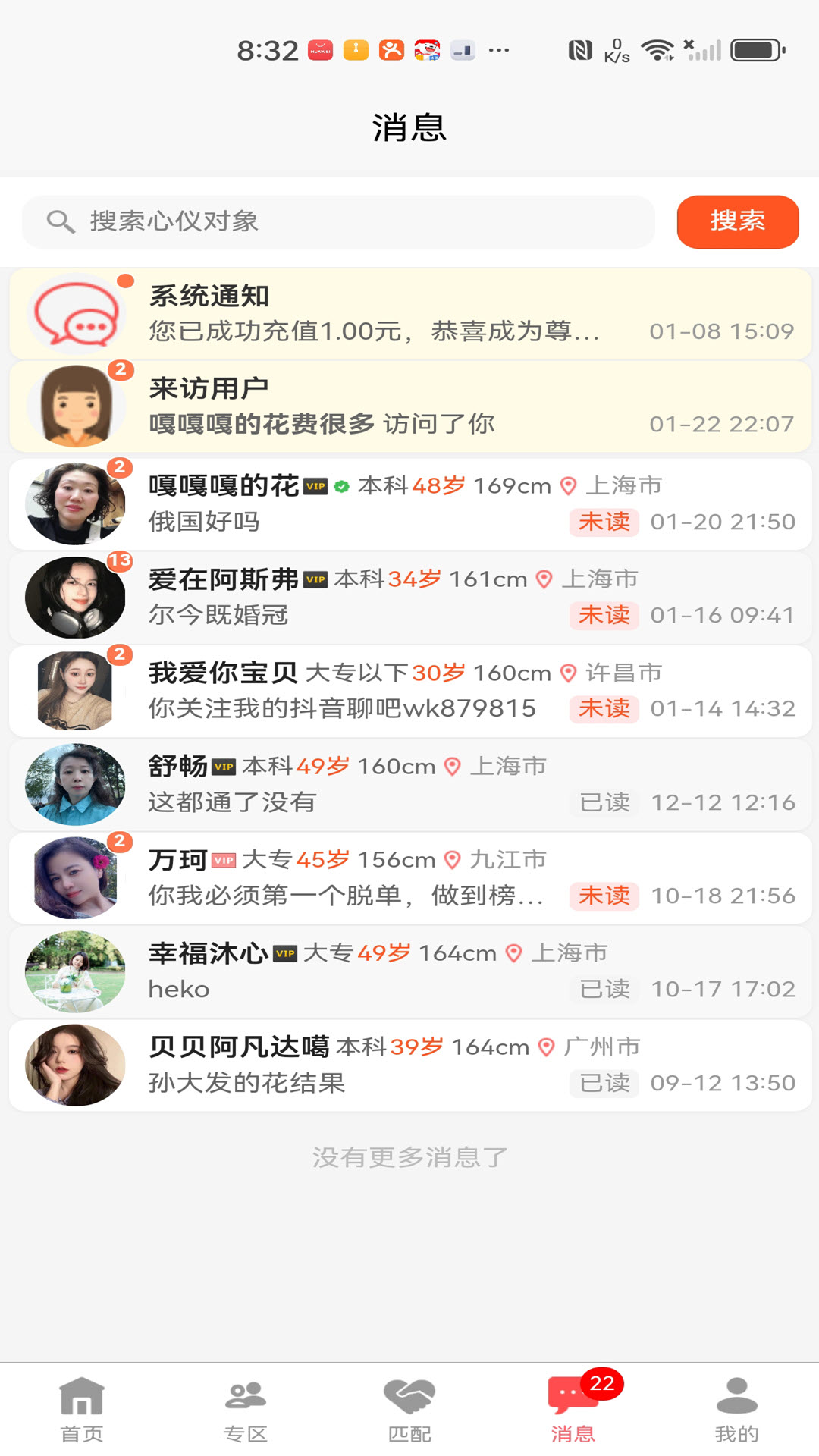Tap the 未读 label on 我爱你宝贝 message
This screenshot has width=819, height=1456.
click(x=604, y=710)
